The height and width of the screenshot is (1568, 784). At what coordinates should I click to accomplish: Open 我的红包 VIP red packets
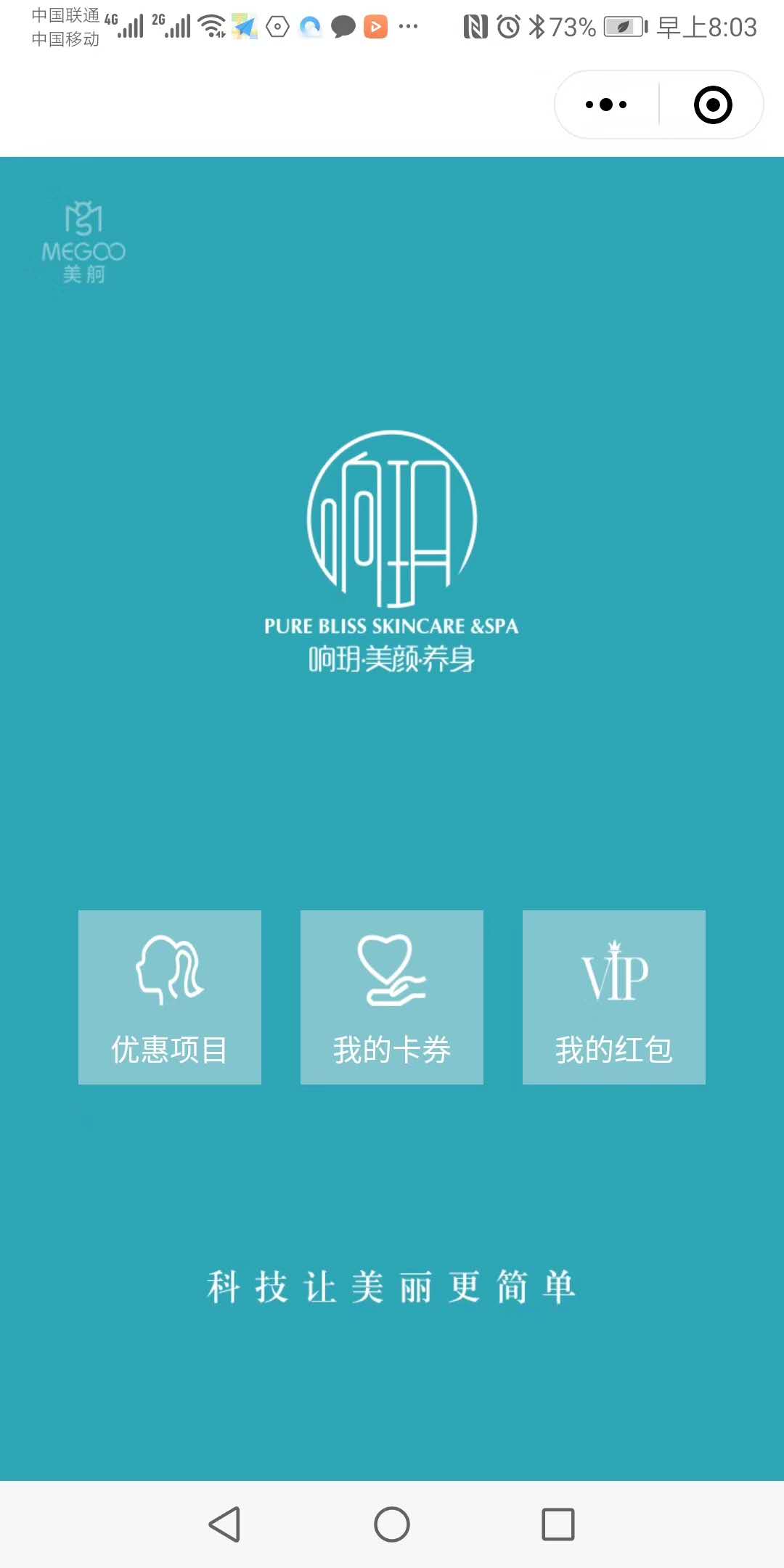[614, 997]
